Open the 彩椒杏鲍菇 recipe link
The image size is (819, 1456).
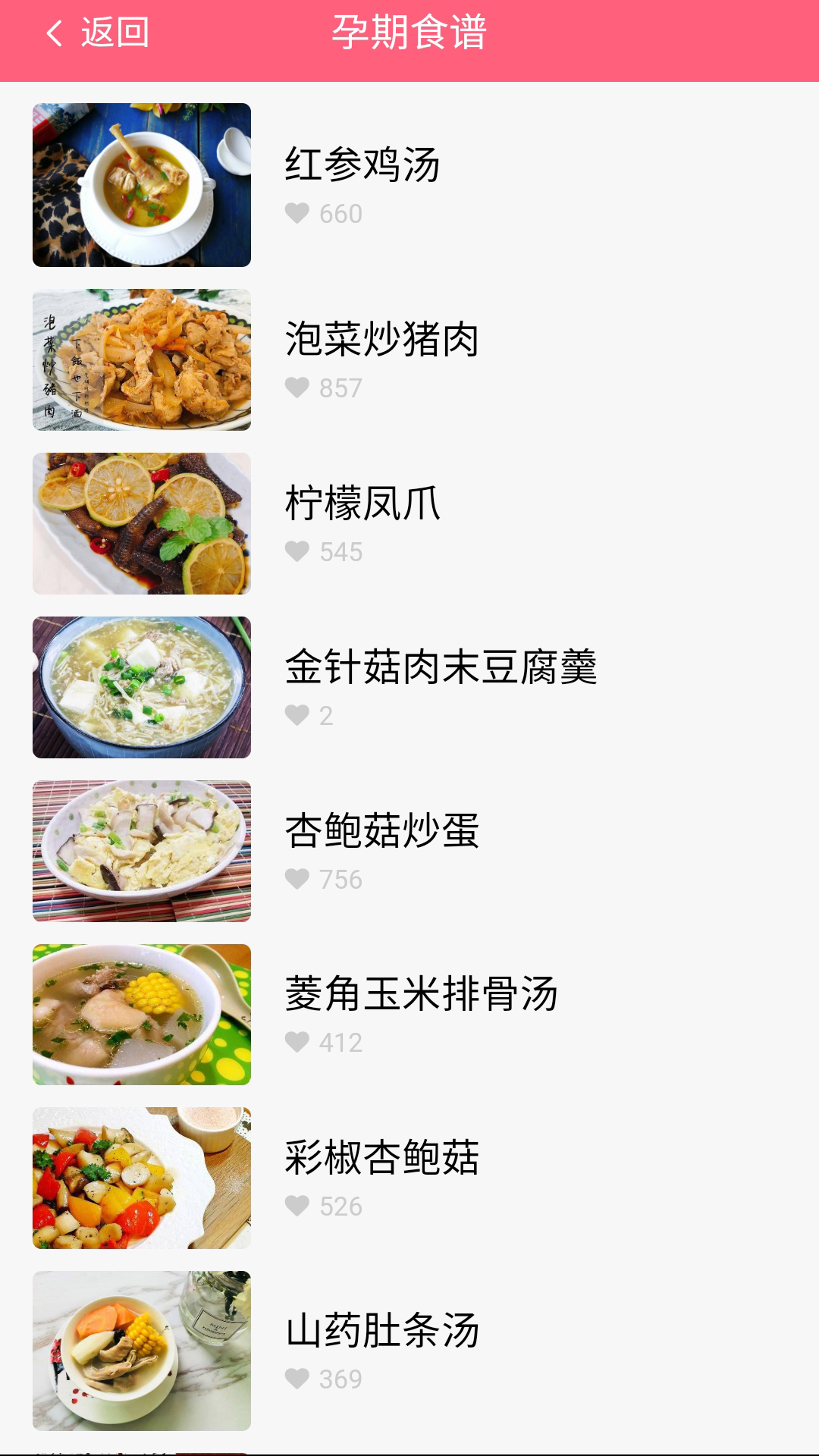(409, 1175)
